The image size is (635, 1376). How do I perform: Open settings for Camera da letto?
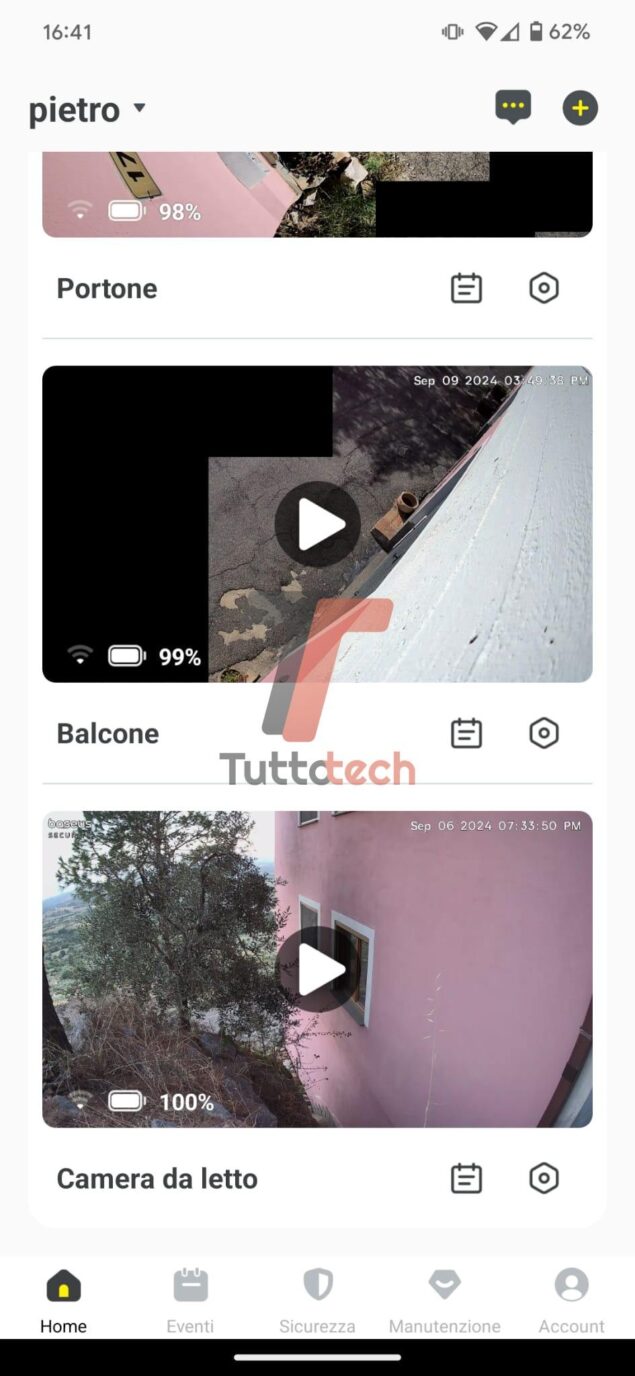(x=543, y=1179)
